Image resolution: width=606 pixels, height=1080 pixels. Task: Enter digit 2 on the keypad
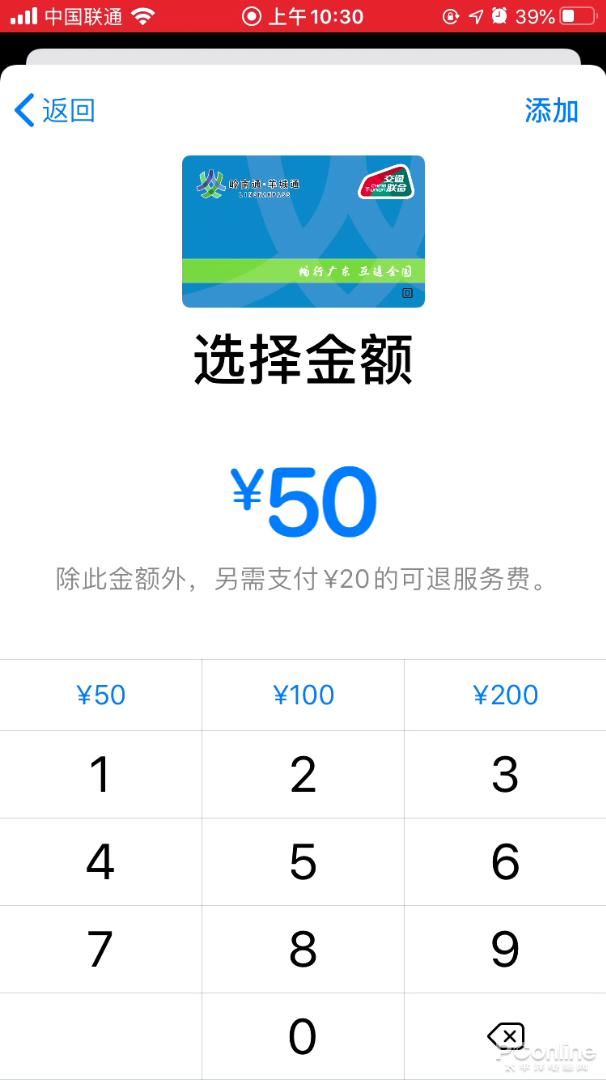coord(303,775)
